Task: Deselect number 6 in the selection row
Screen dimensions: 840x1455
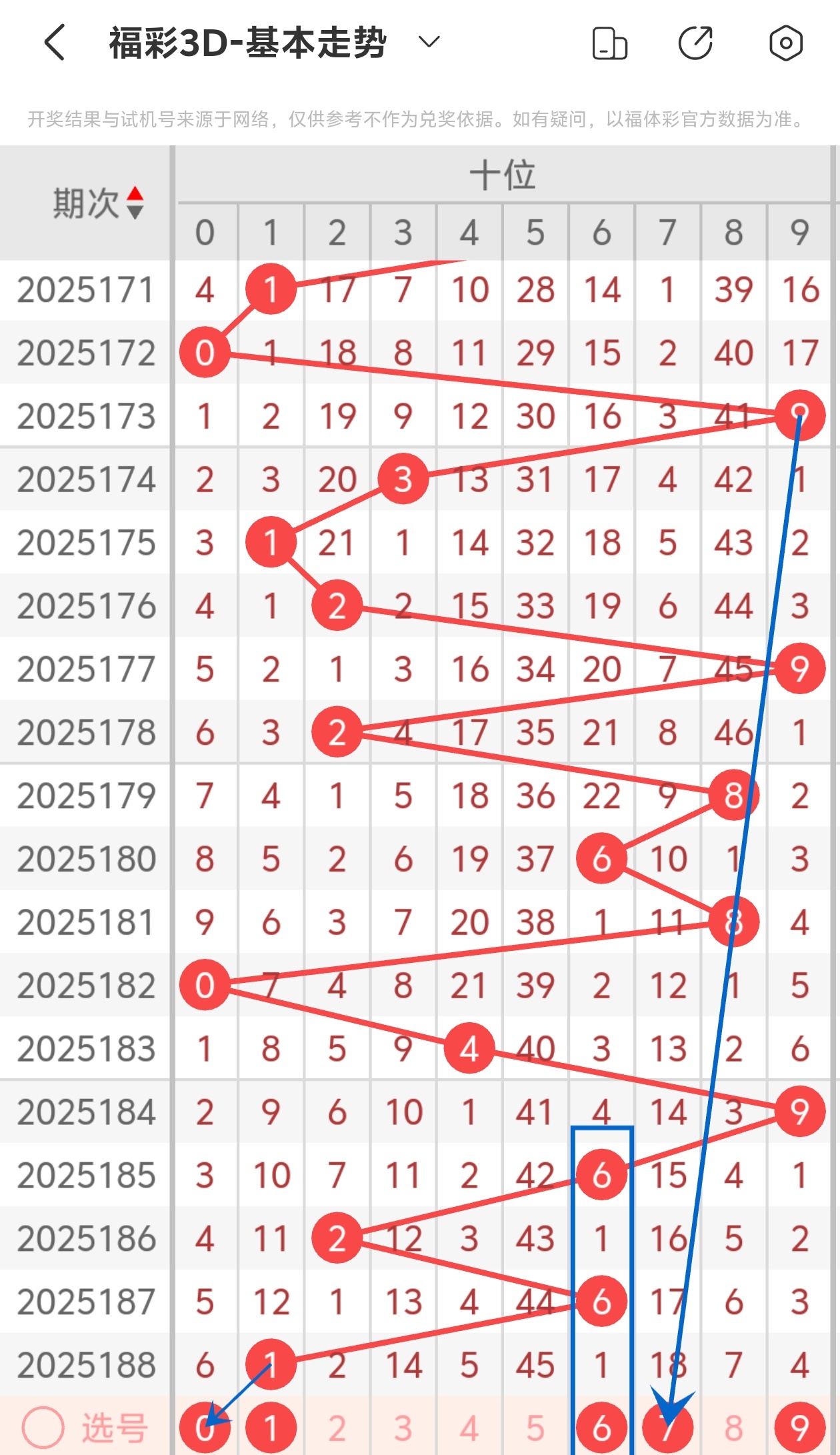Action: coord(601,1428)
